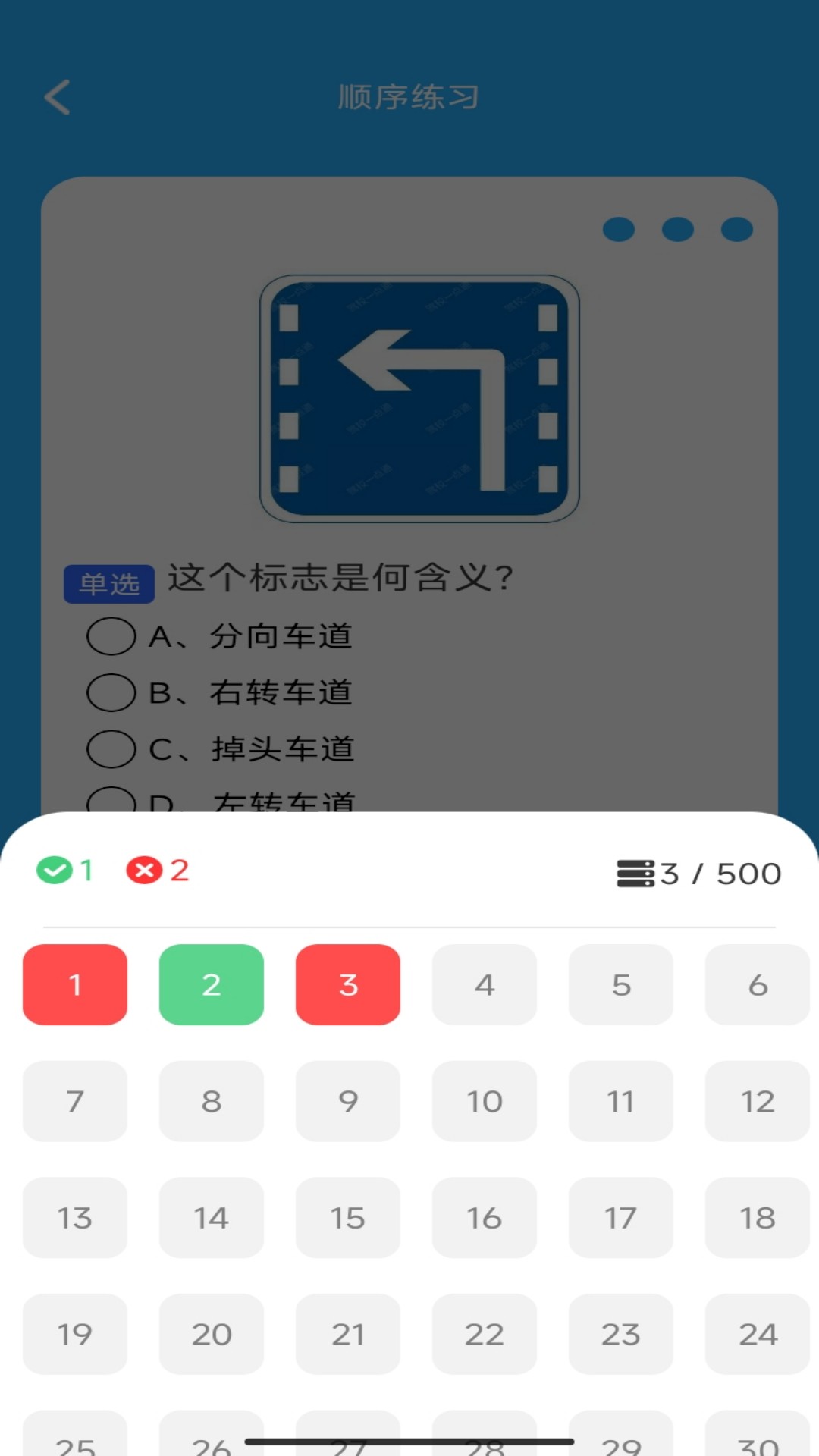Click the middle blue dot on the question card

[x=679, y=229]
